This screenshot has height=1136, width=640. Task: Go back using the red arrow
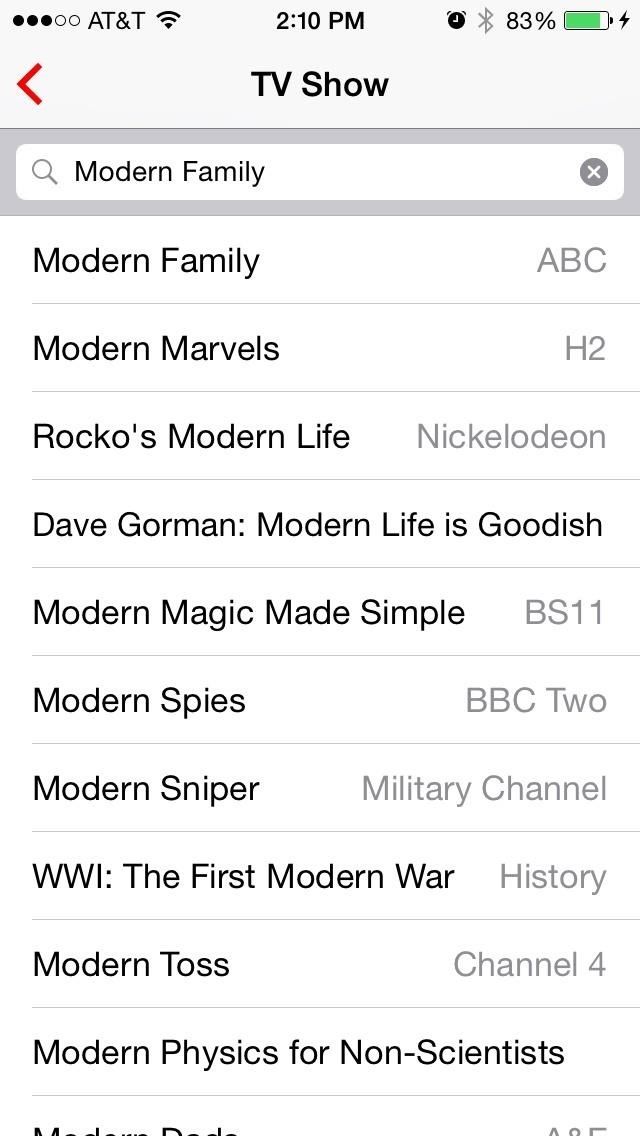pyautogui.click(x=30, y=84)
